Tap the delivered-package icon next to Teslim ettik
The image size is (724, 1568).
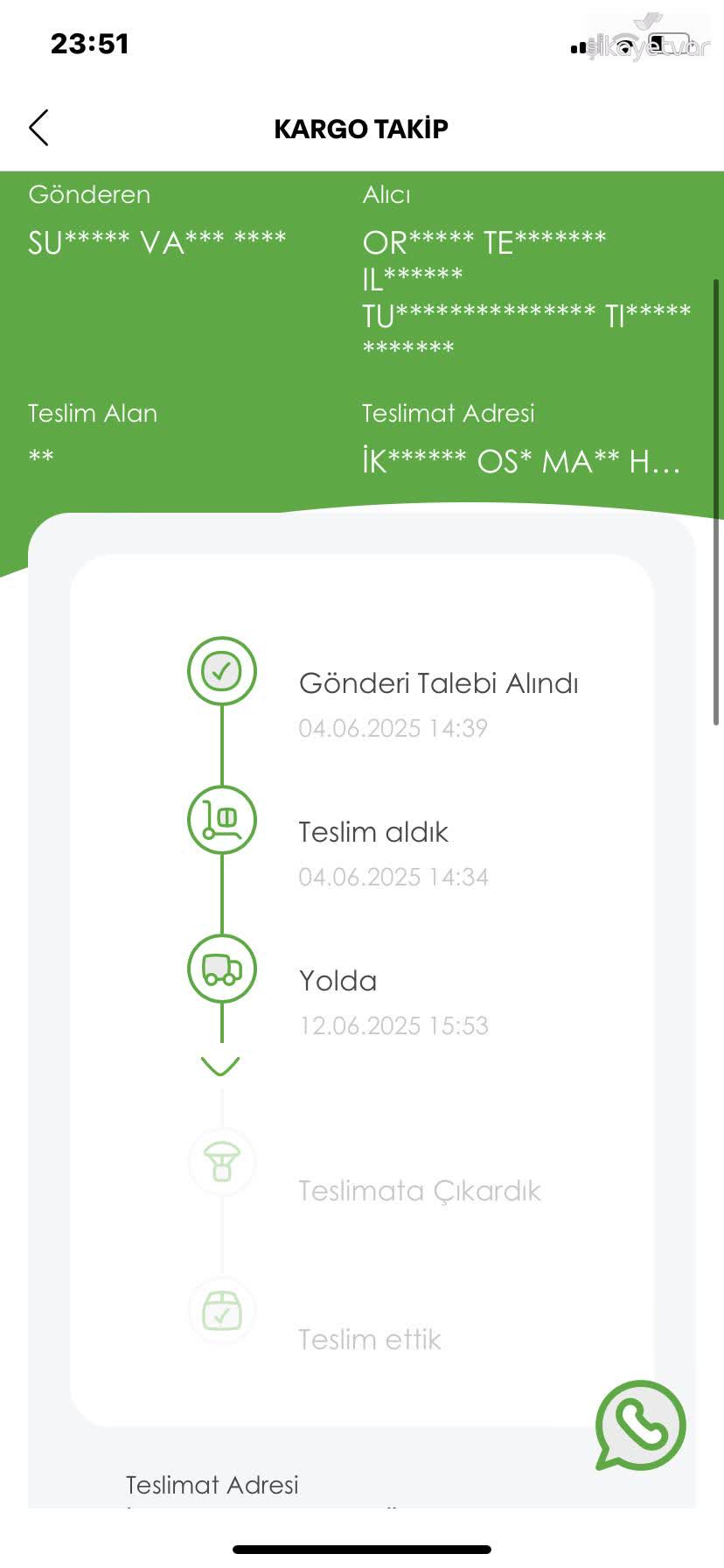[x=221, y=1310]
